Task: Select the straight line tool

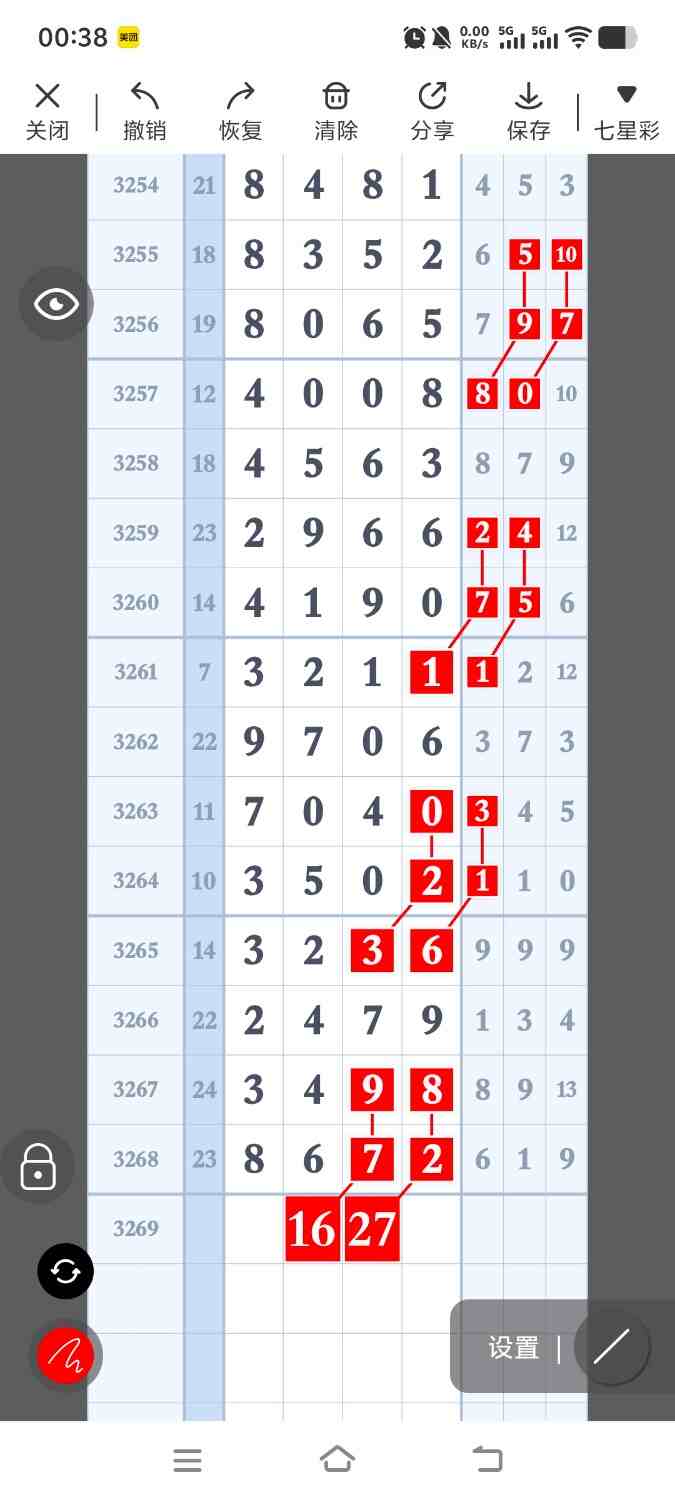Action: 611,1347
